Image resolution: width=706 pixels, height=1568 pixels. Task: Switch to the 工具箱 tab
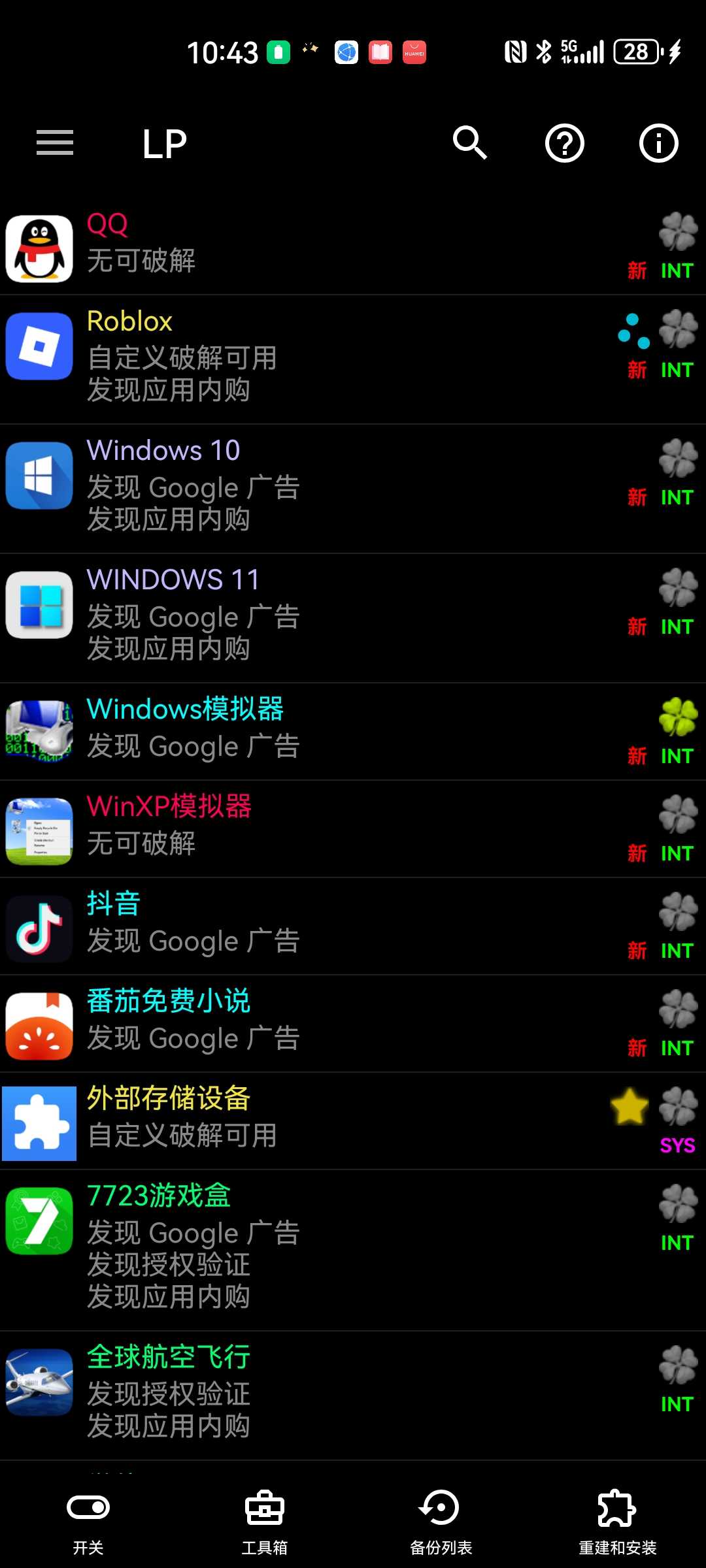(x=264, y=1522)
